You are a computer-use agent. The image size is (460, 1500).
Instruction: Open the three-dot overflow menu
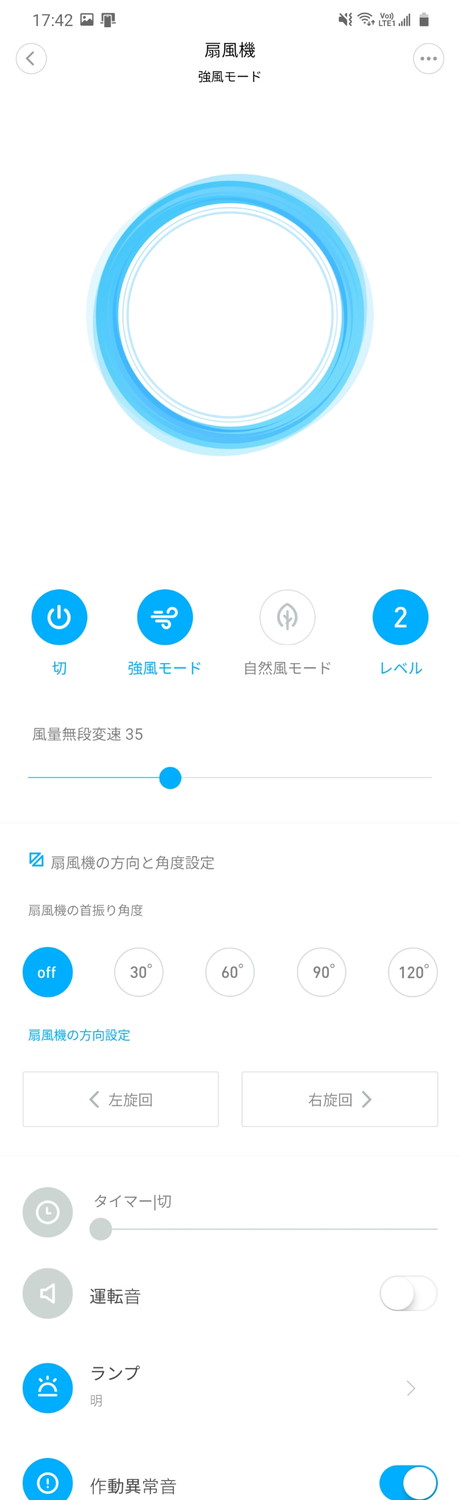coord(429,59)
